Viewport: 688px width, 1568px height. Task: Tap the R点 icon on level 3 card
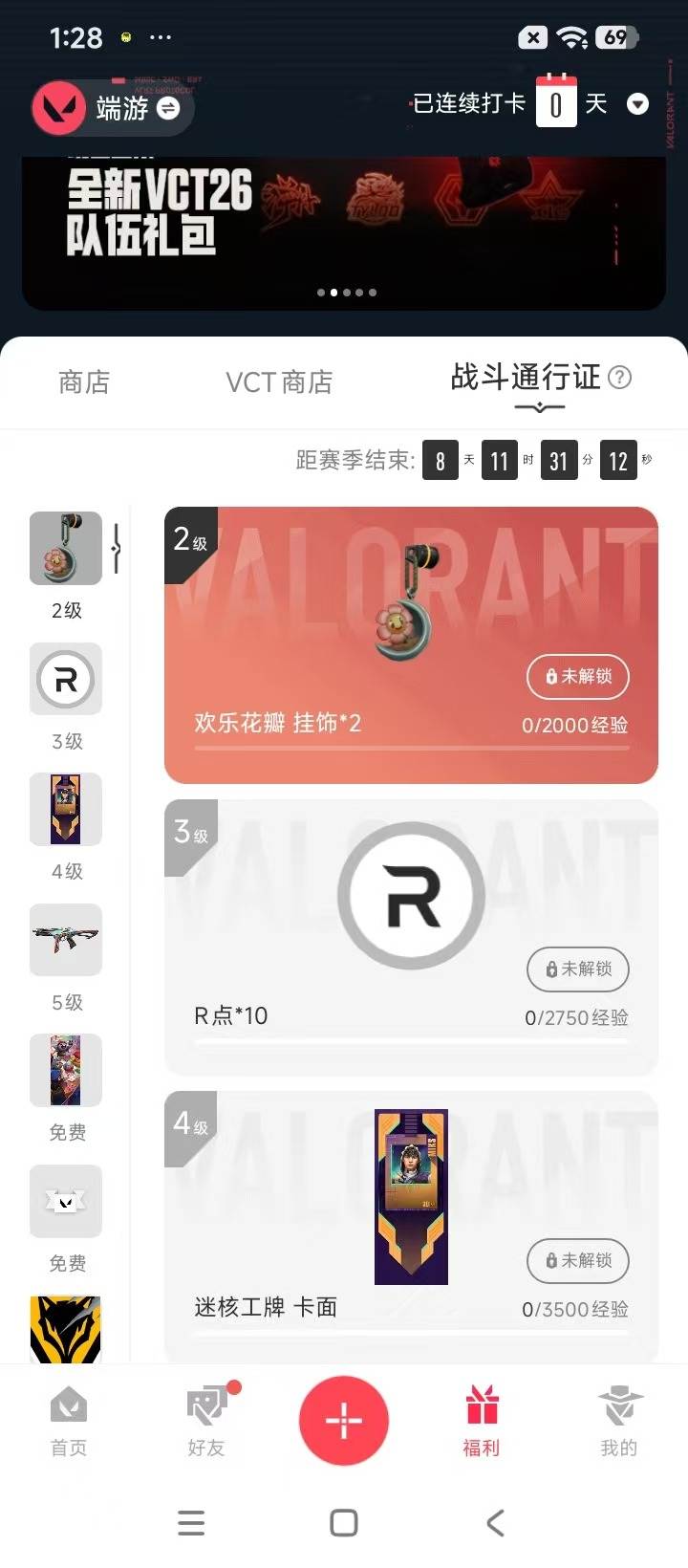(411, 895)
